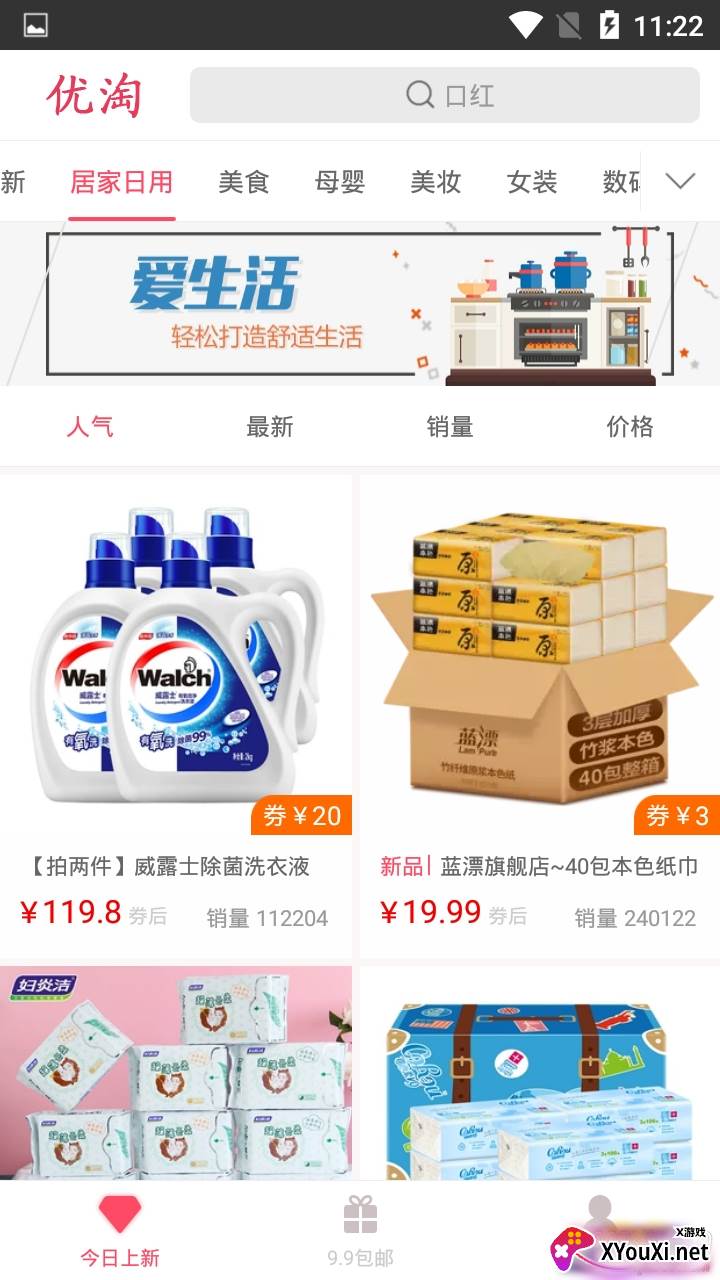
Task: View the 妇炎洁 sanitary pads product
Action: (176, 1070)
